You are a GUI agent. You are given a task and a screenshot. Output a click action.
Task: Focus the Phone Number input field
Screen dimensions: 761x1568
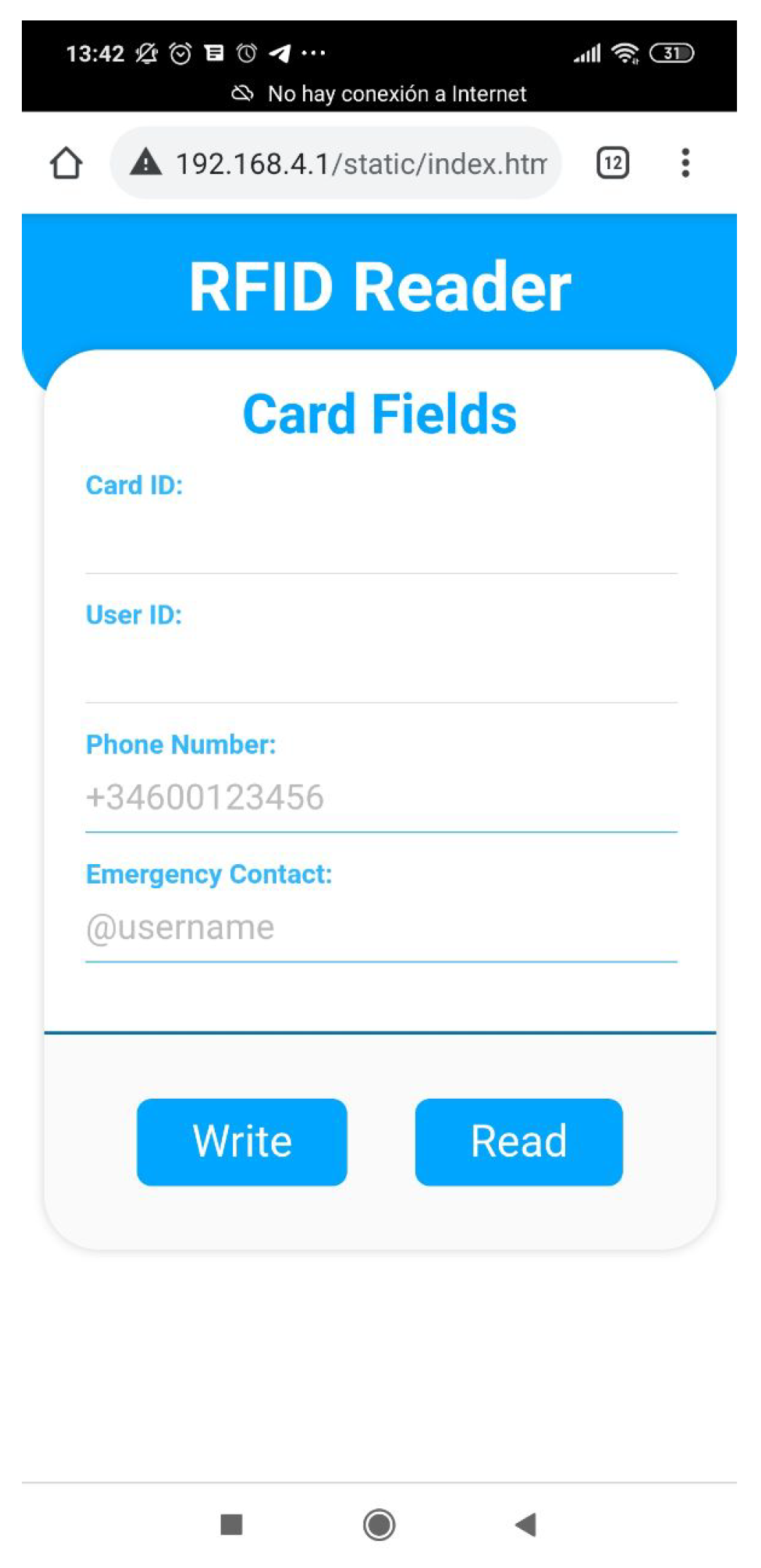(381, 798)
